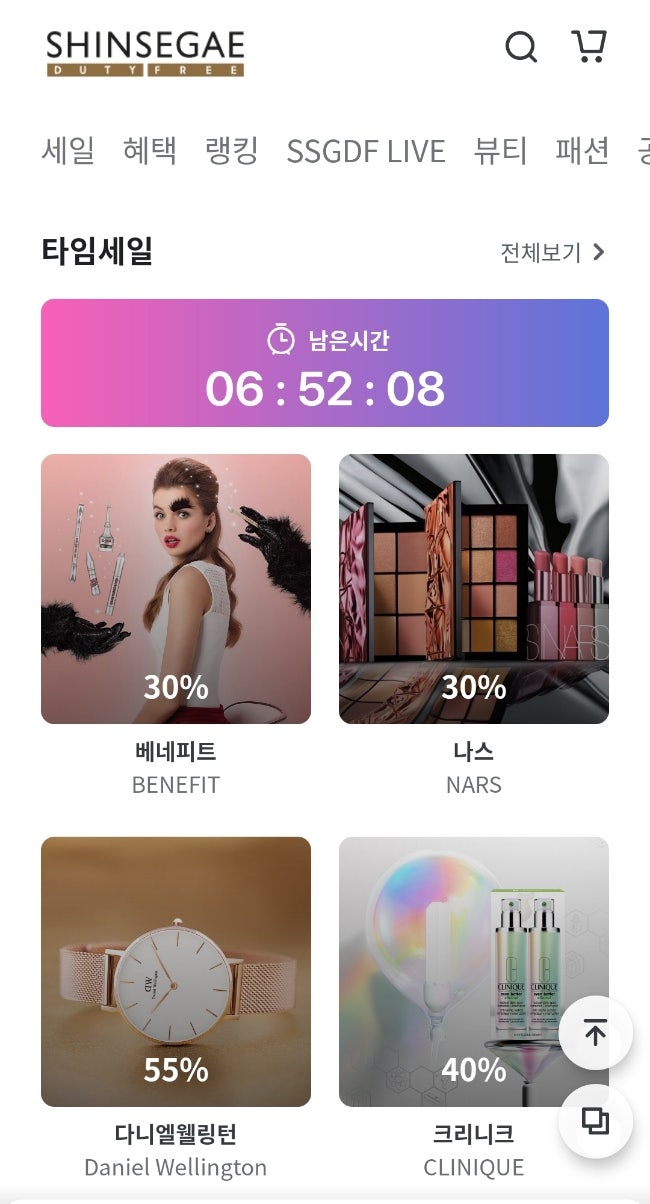
Task: Open the search icon
Action: point(521,47)
